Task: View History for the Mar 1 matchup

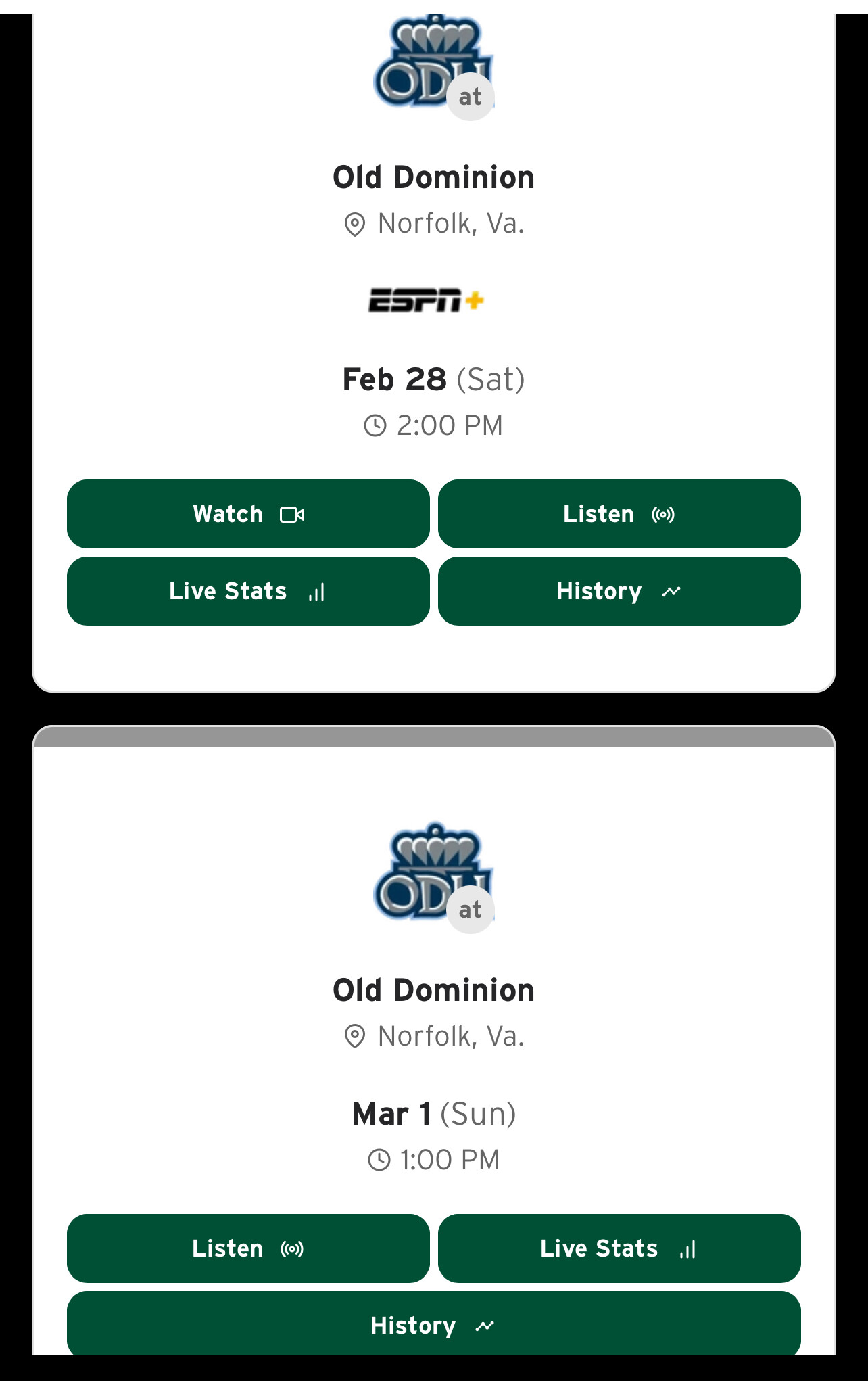Action: (x=433, y=1324)
